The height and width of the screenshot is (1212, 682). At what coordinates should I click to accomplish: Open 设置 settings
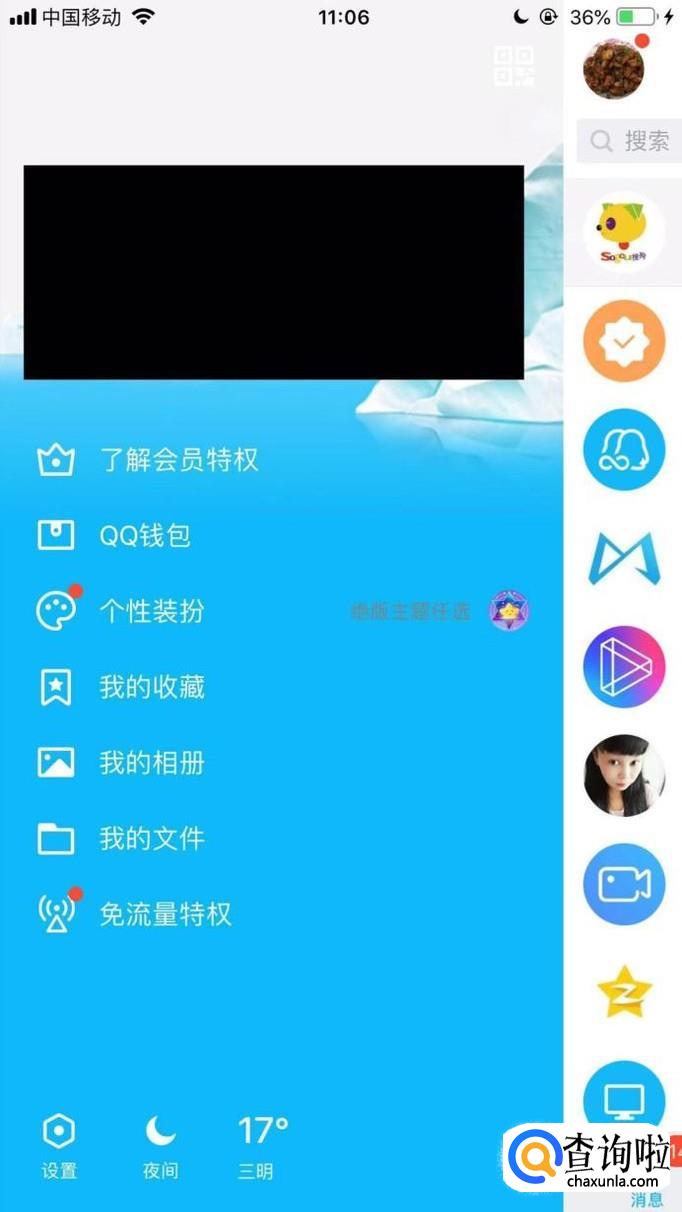59,1146
